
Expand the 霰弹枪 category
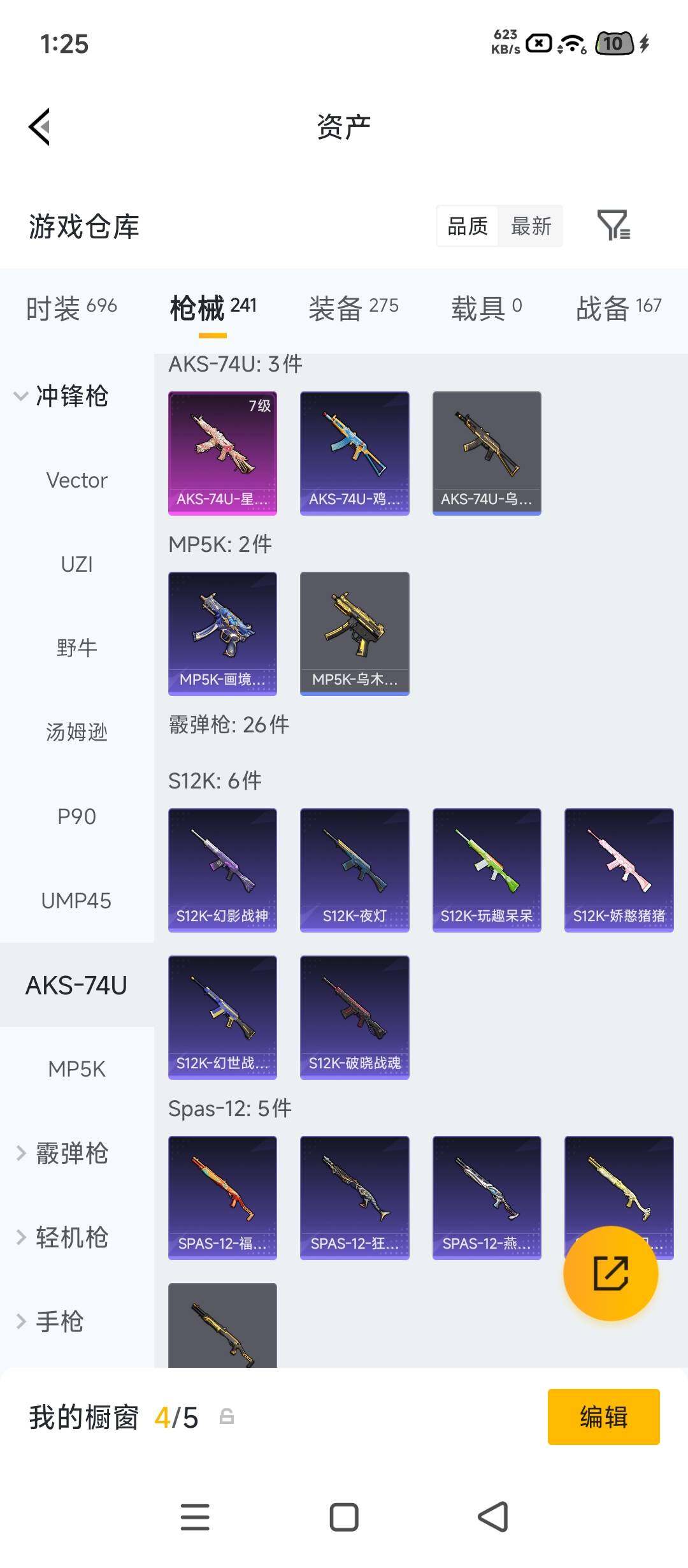coord(62,1153)
